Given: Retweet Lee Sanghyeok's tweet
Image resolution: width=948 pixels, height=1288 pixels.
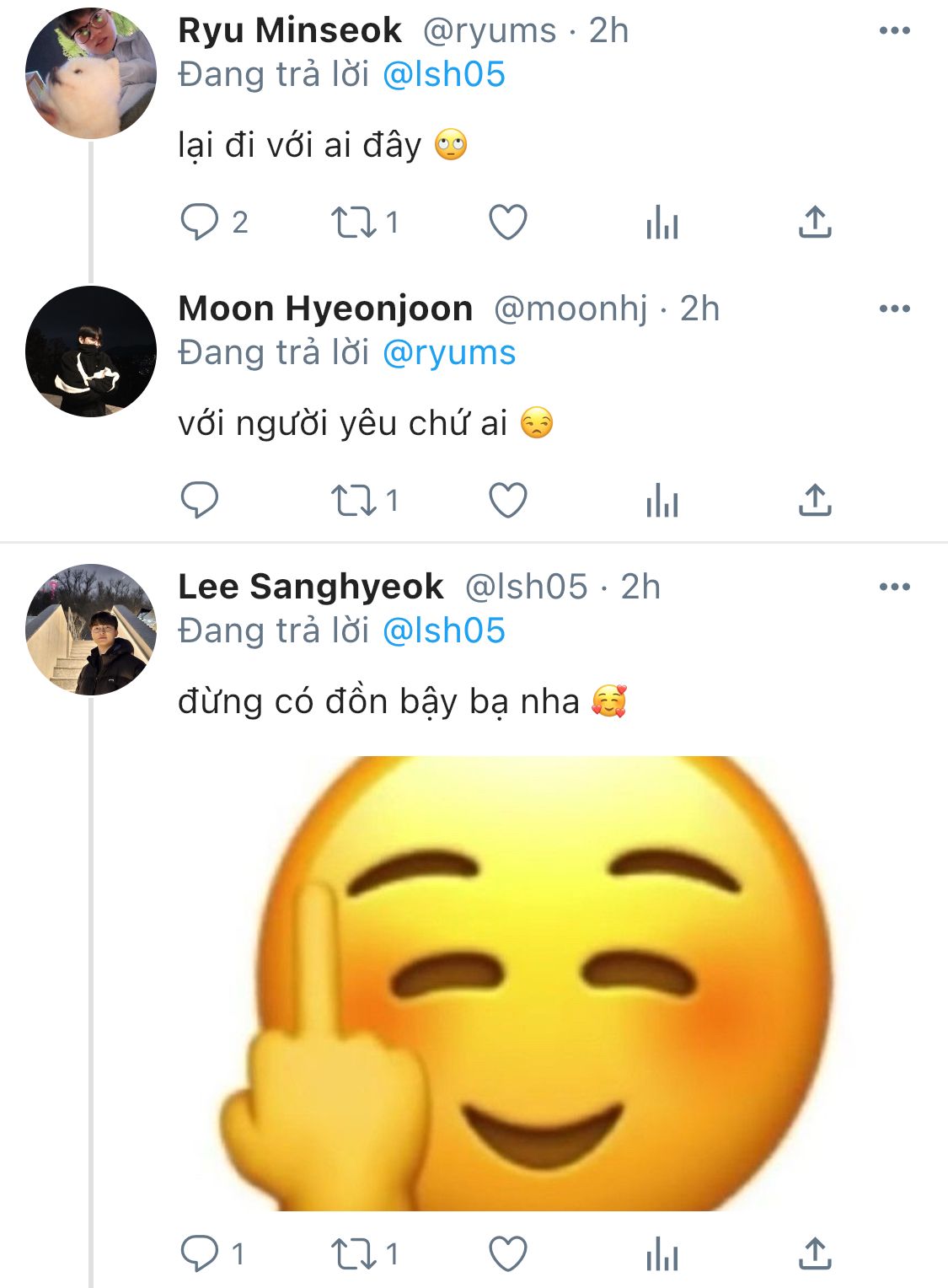Looking at the screenshot, I should click(x=352, y=1253).
